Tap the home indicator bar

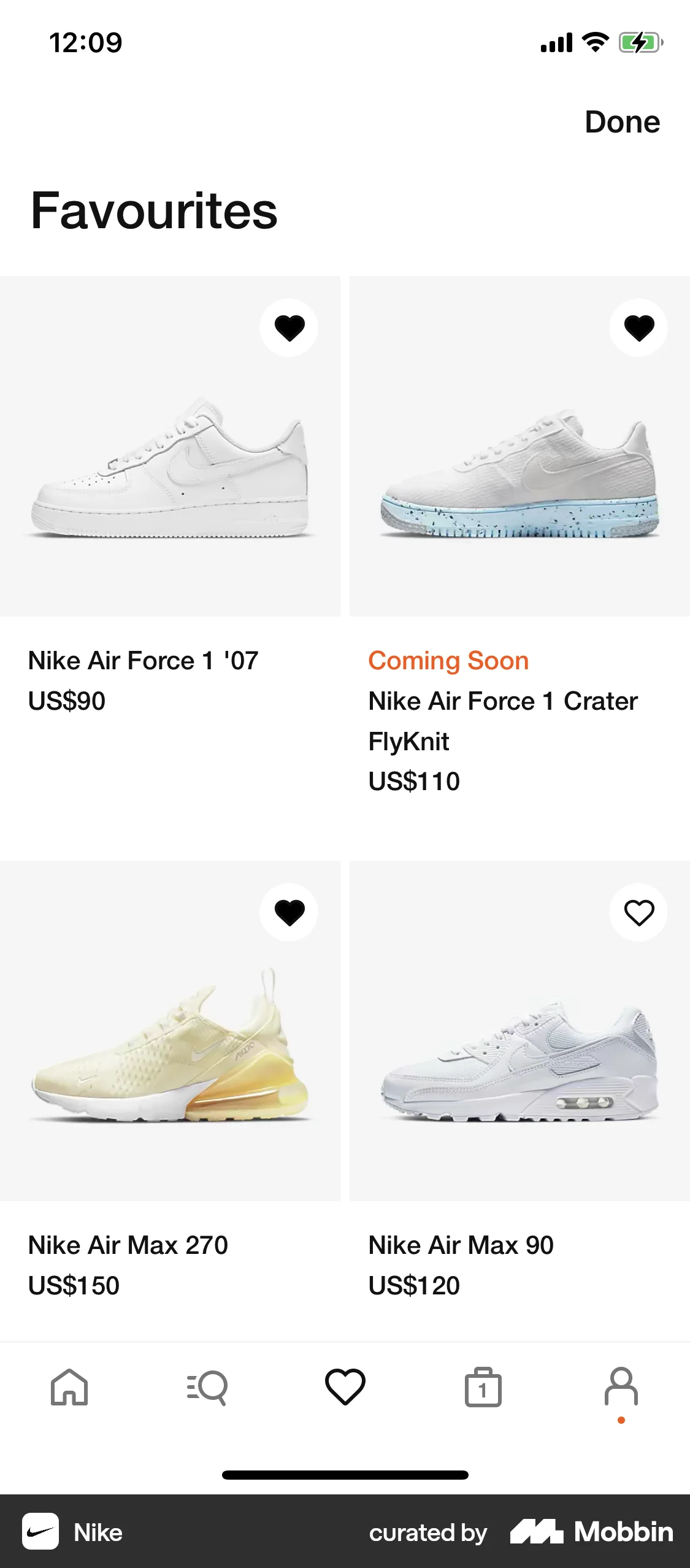pyautogui.click(x=345, y=1475)
